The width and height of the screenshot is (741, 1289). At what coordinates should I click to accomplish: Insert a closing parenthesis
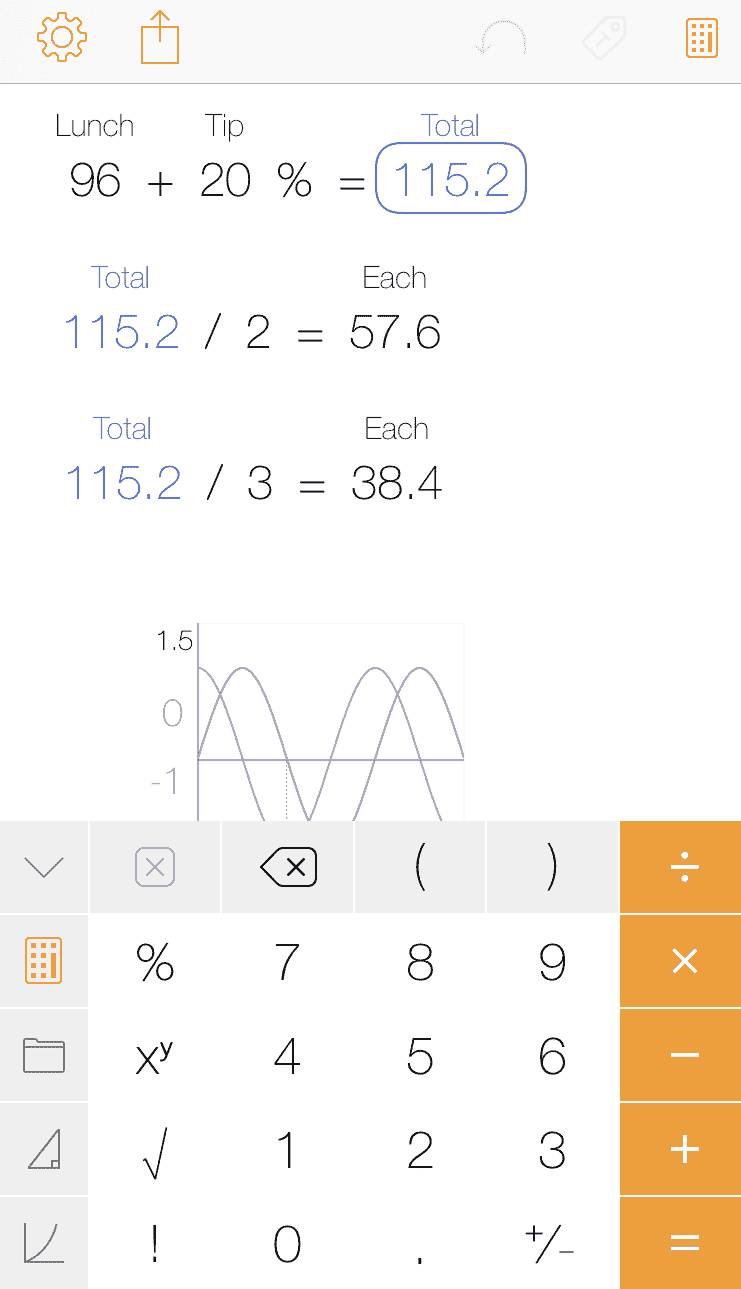[552, 867]
